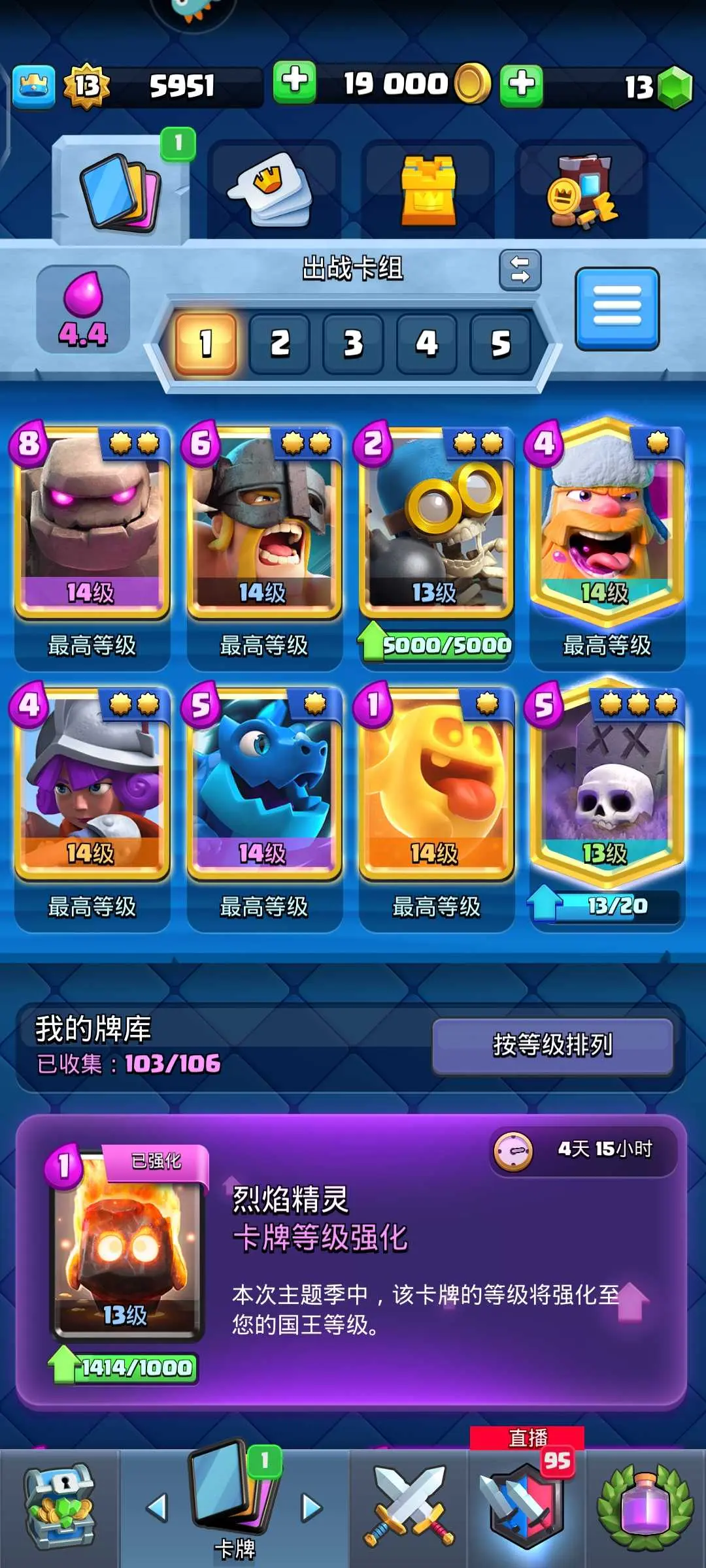This screenshot has height=1568, width=706.
Task: Open the tower troops tab
Action: point(428,190)
